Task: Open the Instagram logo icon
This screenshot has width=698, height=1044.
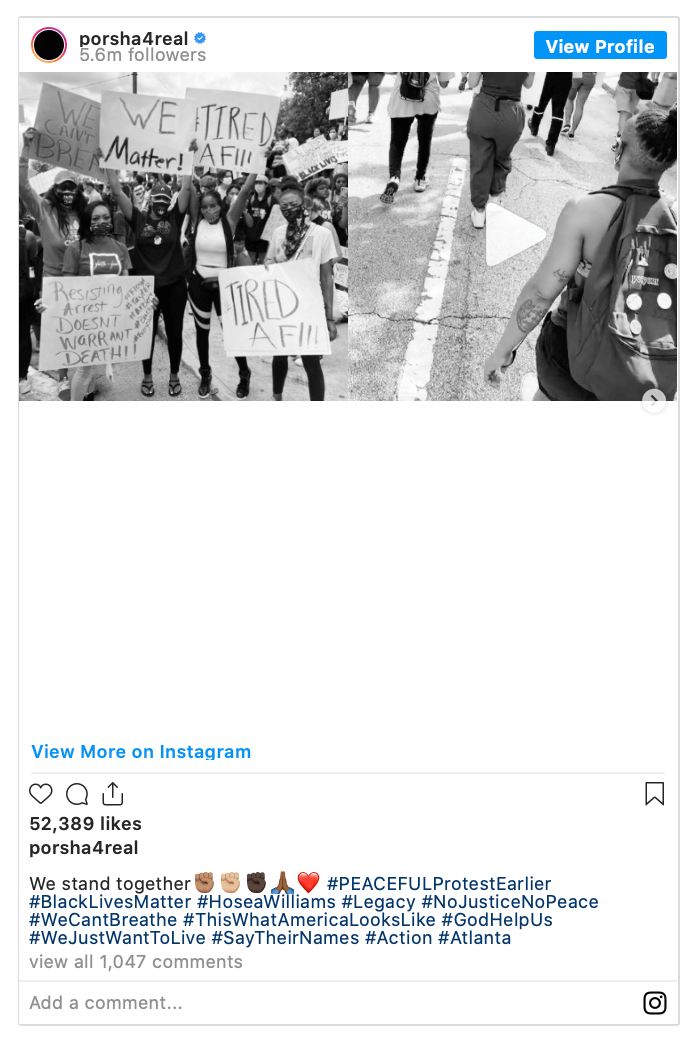Action: coord(655,1002)
